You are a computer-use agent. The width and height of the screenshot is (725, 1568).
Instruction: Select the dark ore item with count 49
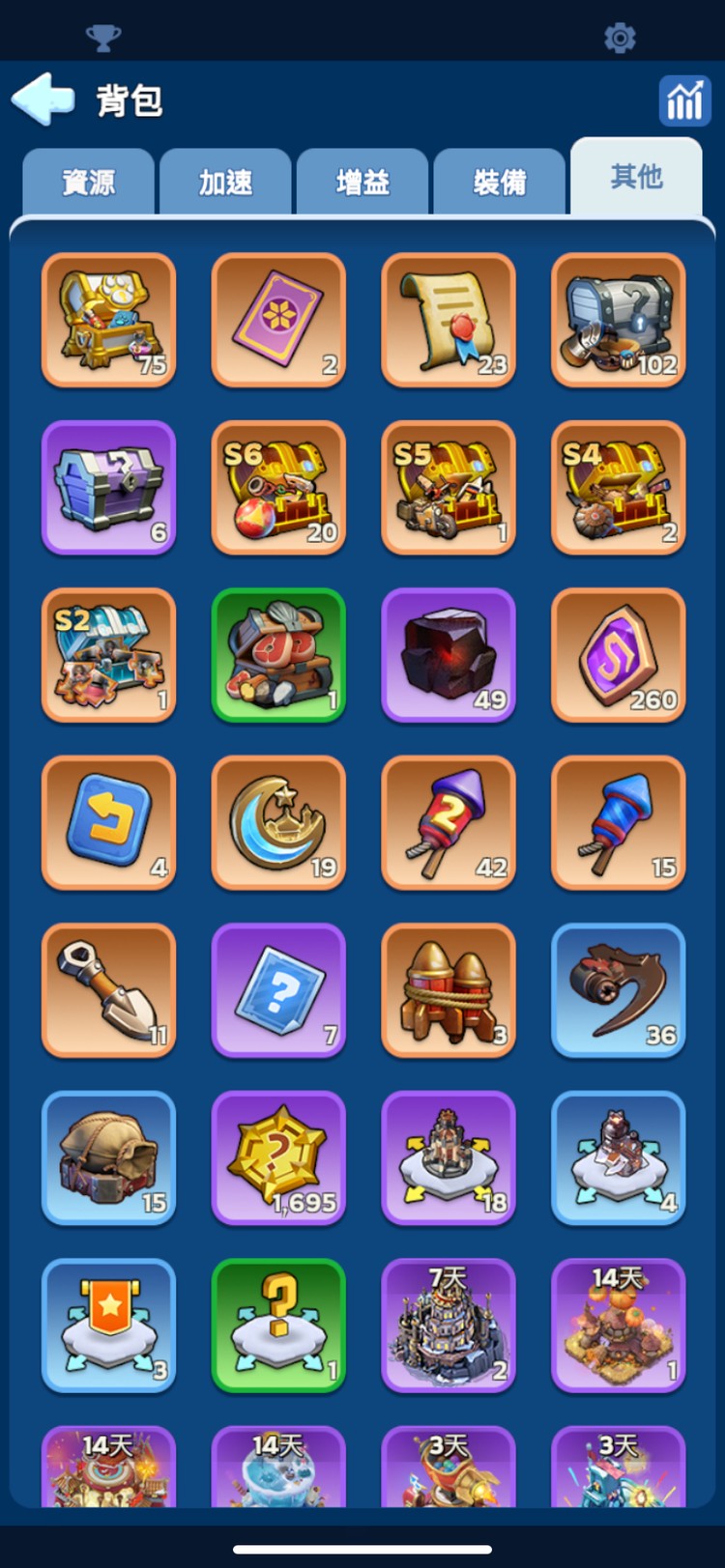449,655
